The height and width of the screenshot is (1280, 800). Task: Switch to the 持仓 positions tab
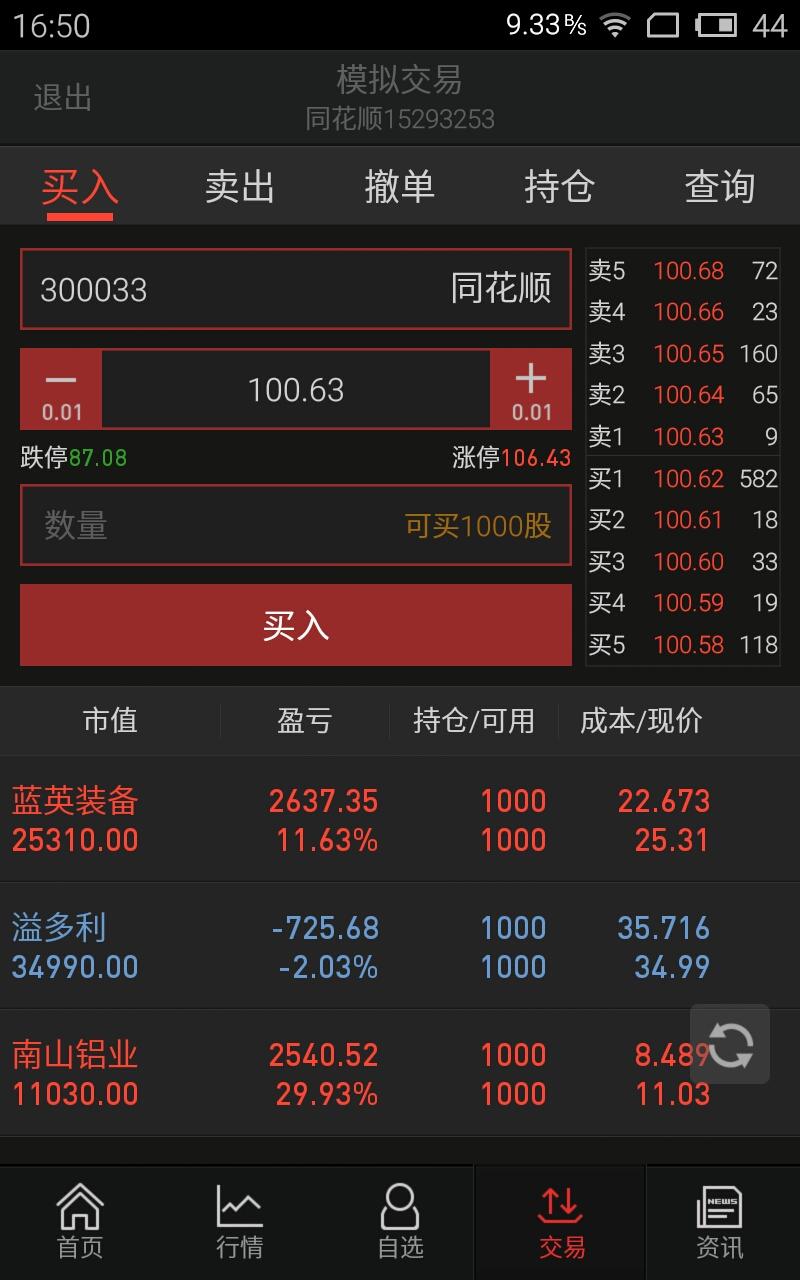559,187
